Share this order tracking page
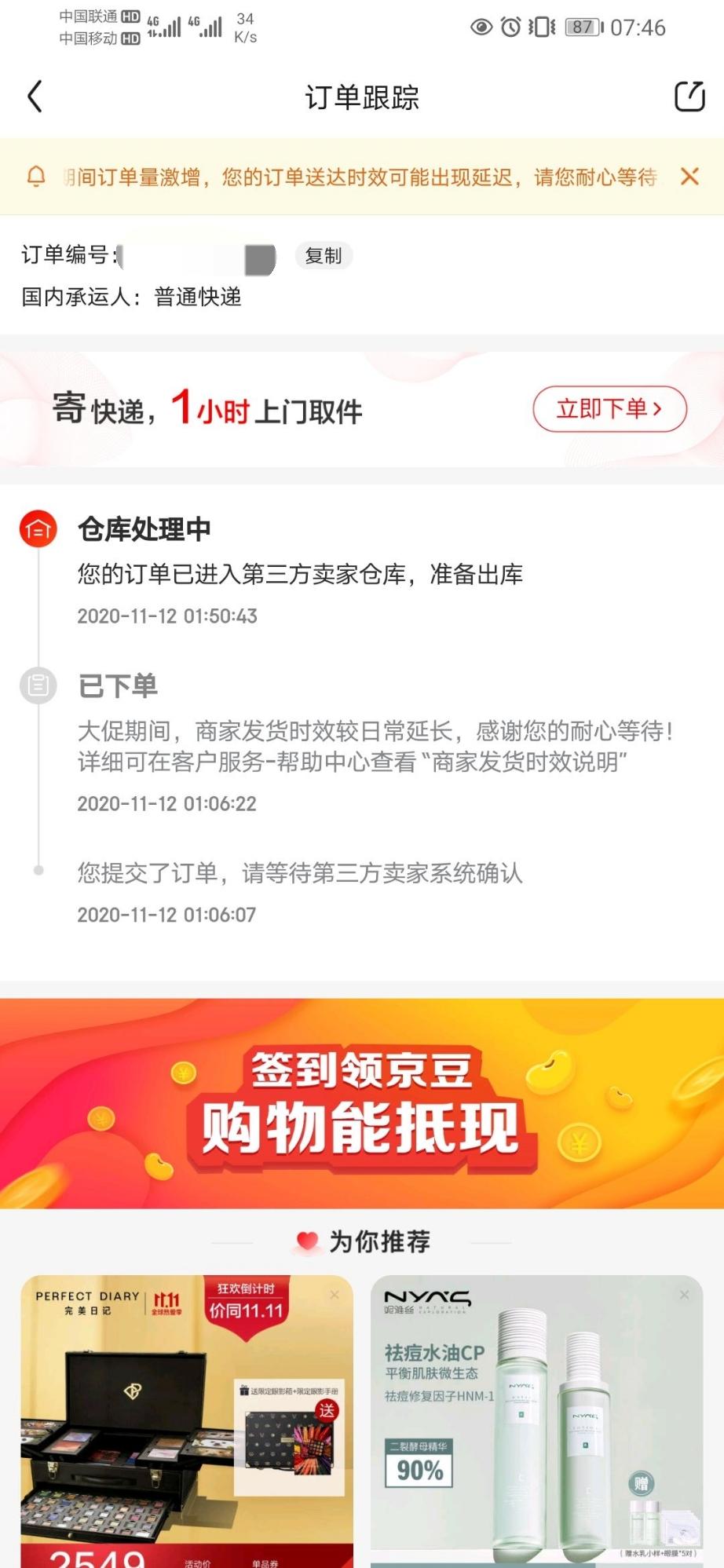 point(689,97)
